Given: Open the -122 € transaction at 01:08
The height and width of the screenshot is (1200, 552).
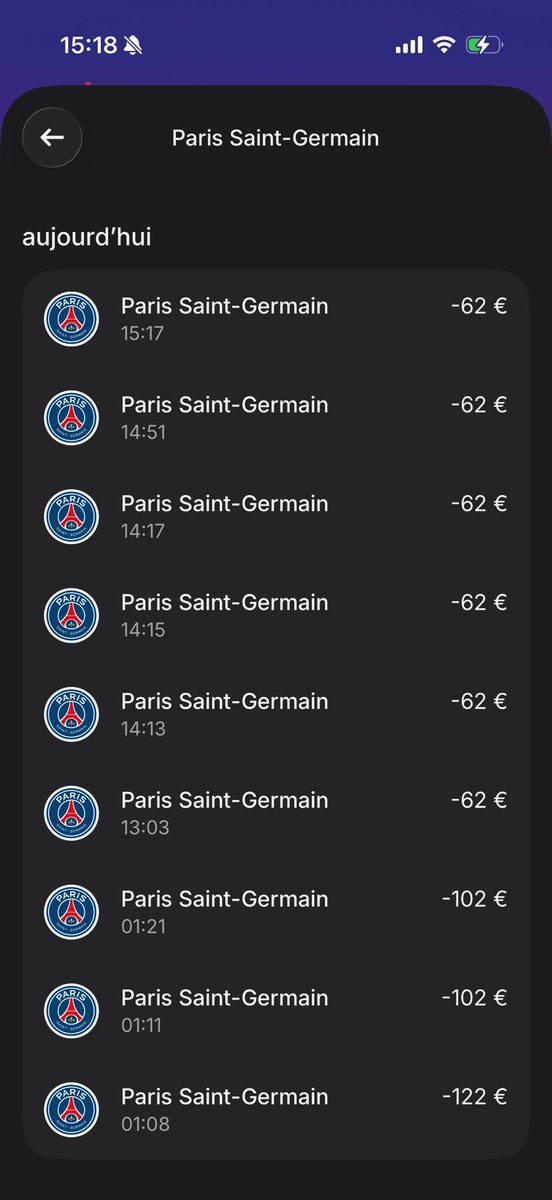Looking at the screenshot, I should click(276, 1110).
